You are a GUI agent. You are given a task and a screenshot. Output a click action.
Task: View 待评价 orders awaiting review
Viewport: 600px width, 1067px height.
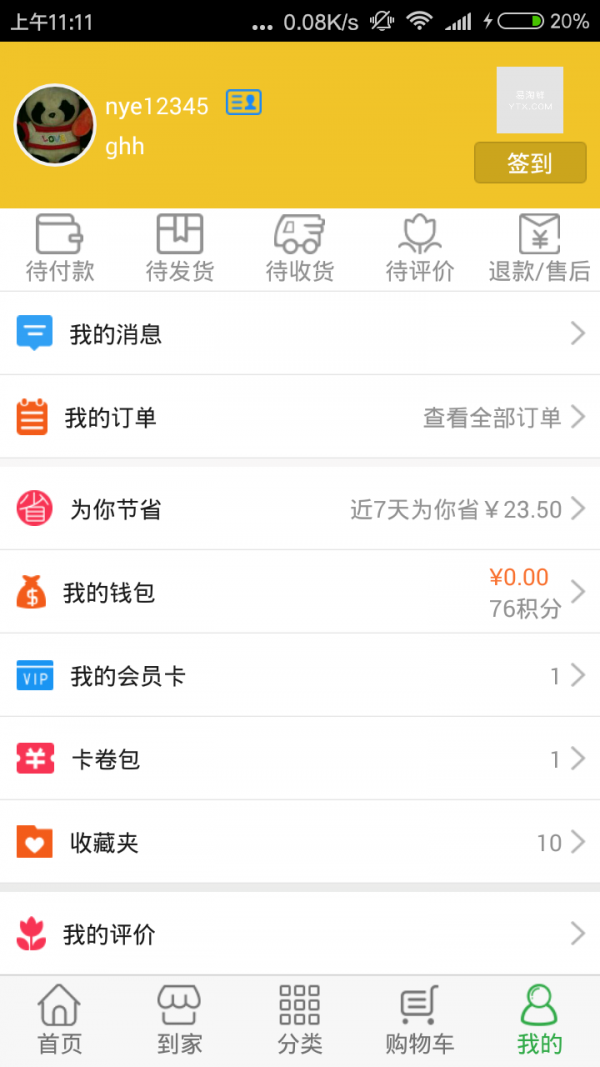coord(420,249)
